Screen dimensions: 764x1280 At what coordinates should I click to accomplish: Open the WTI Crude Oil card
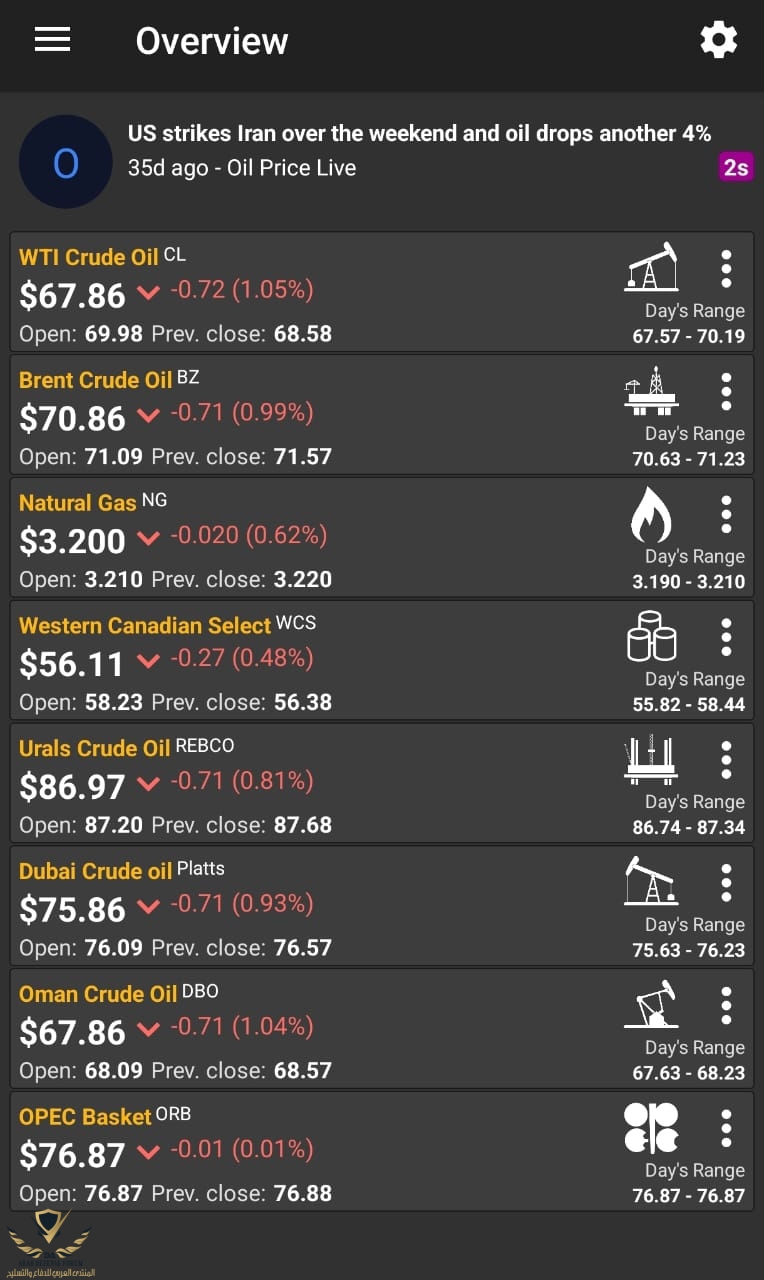[382, 292]
